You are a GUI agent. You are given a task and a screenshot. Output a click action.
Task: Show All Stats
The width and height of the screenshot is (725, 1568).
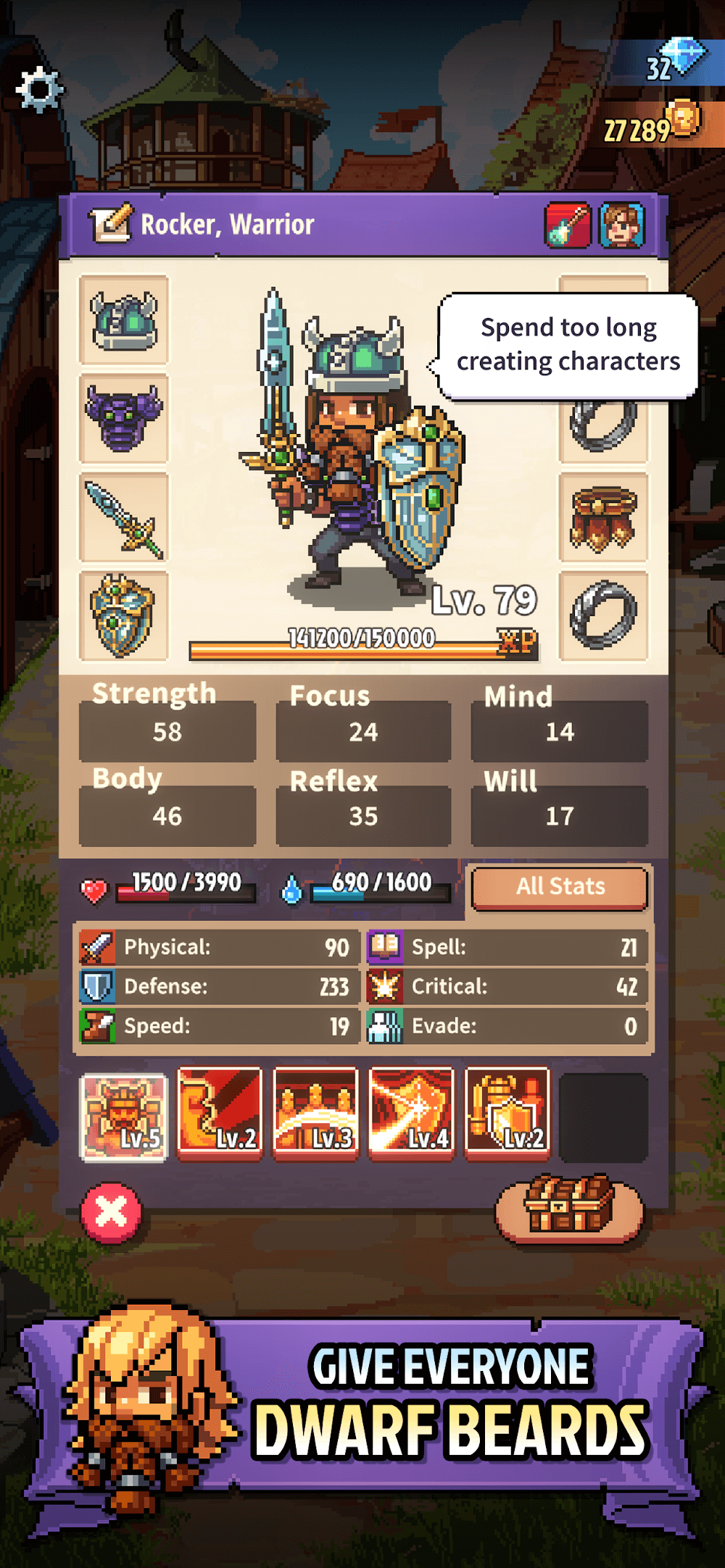point(560,887)
